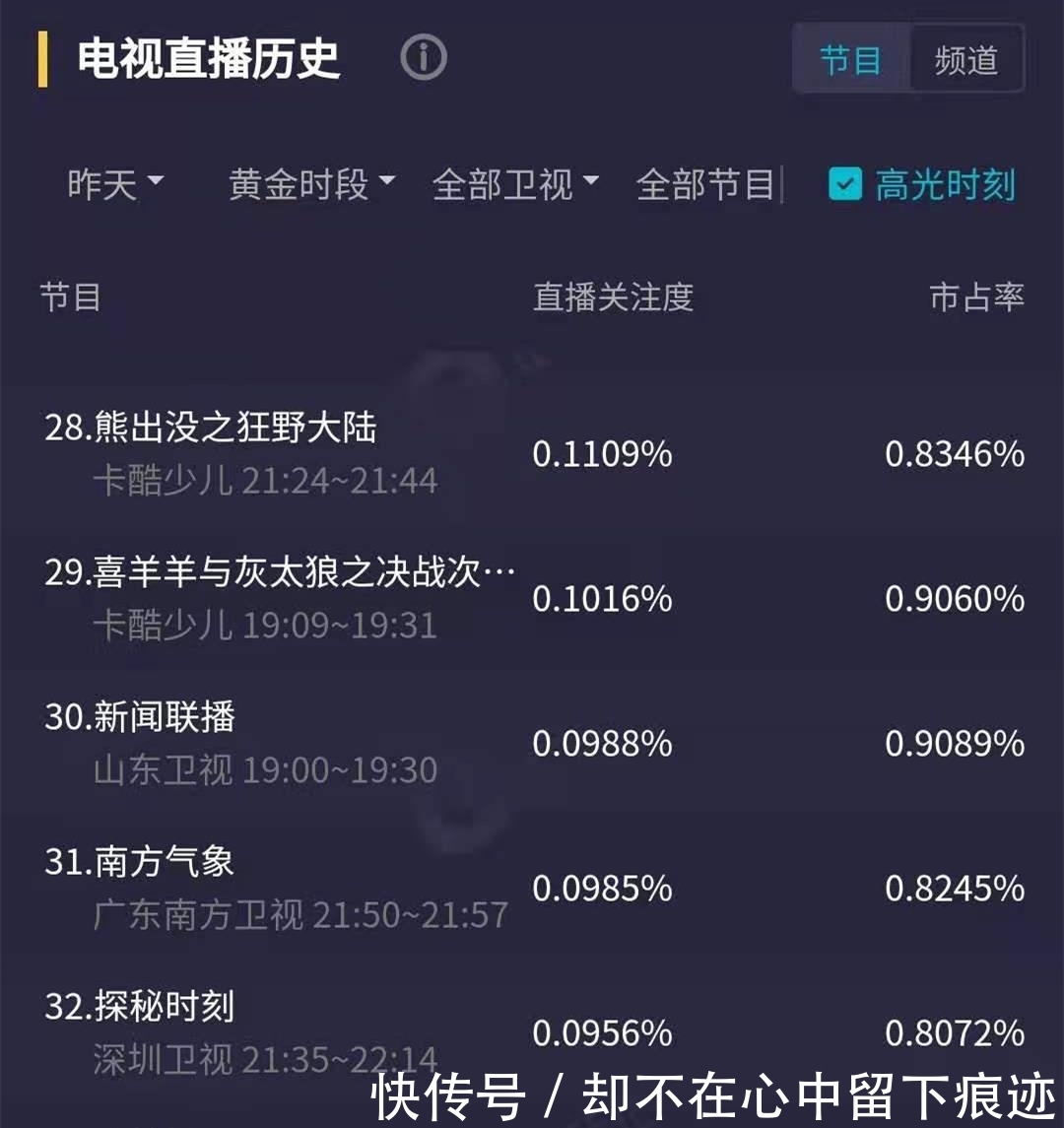Click the 市占率 value for 探秘时刻

(955, 1032)
